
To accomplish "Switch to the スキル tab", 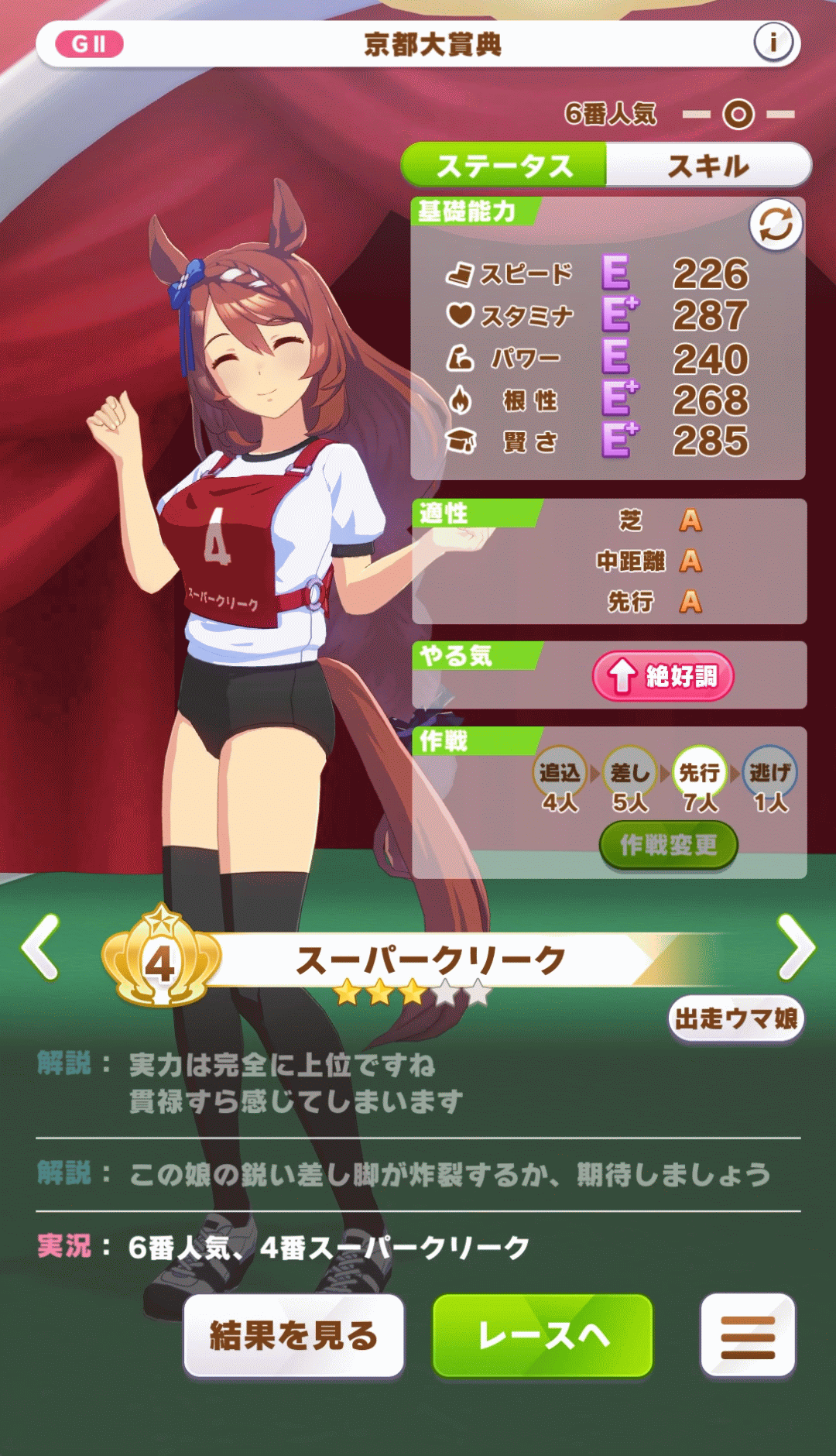I will coord(708,166).
